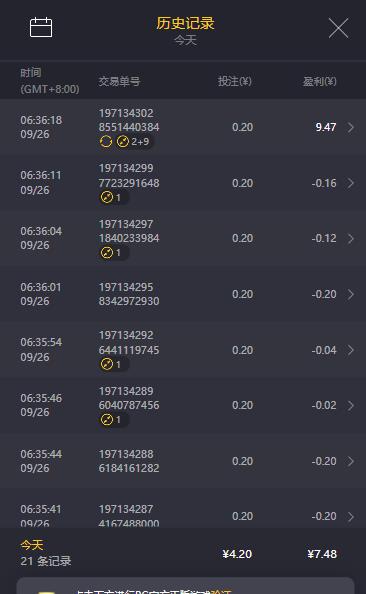
Task: View details of the 06:36:04 transaction
Action: 183,238
